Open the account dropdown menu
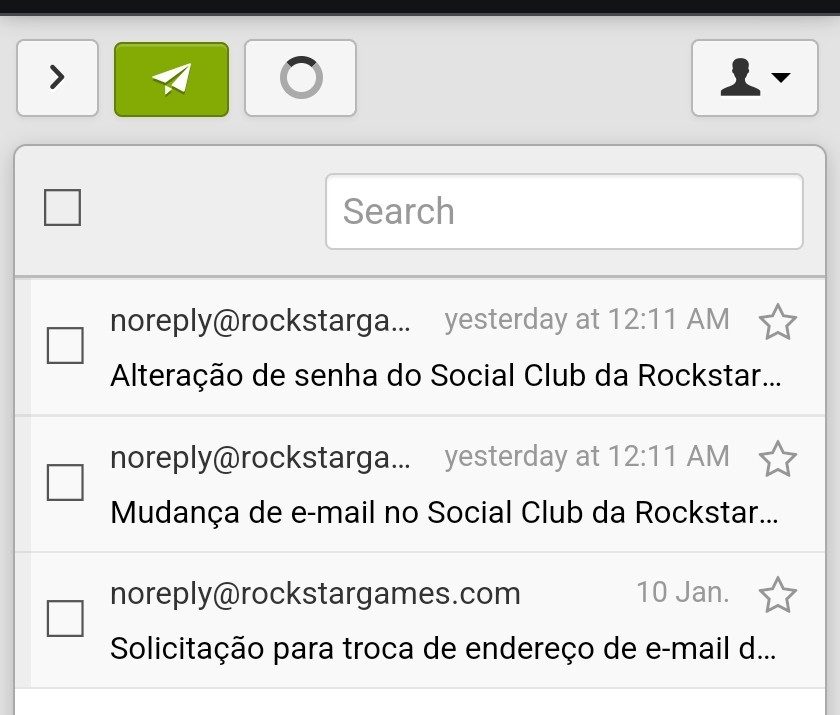This screenshot has width=840, height=715. (x=755, y=78)
